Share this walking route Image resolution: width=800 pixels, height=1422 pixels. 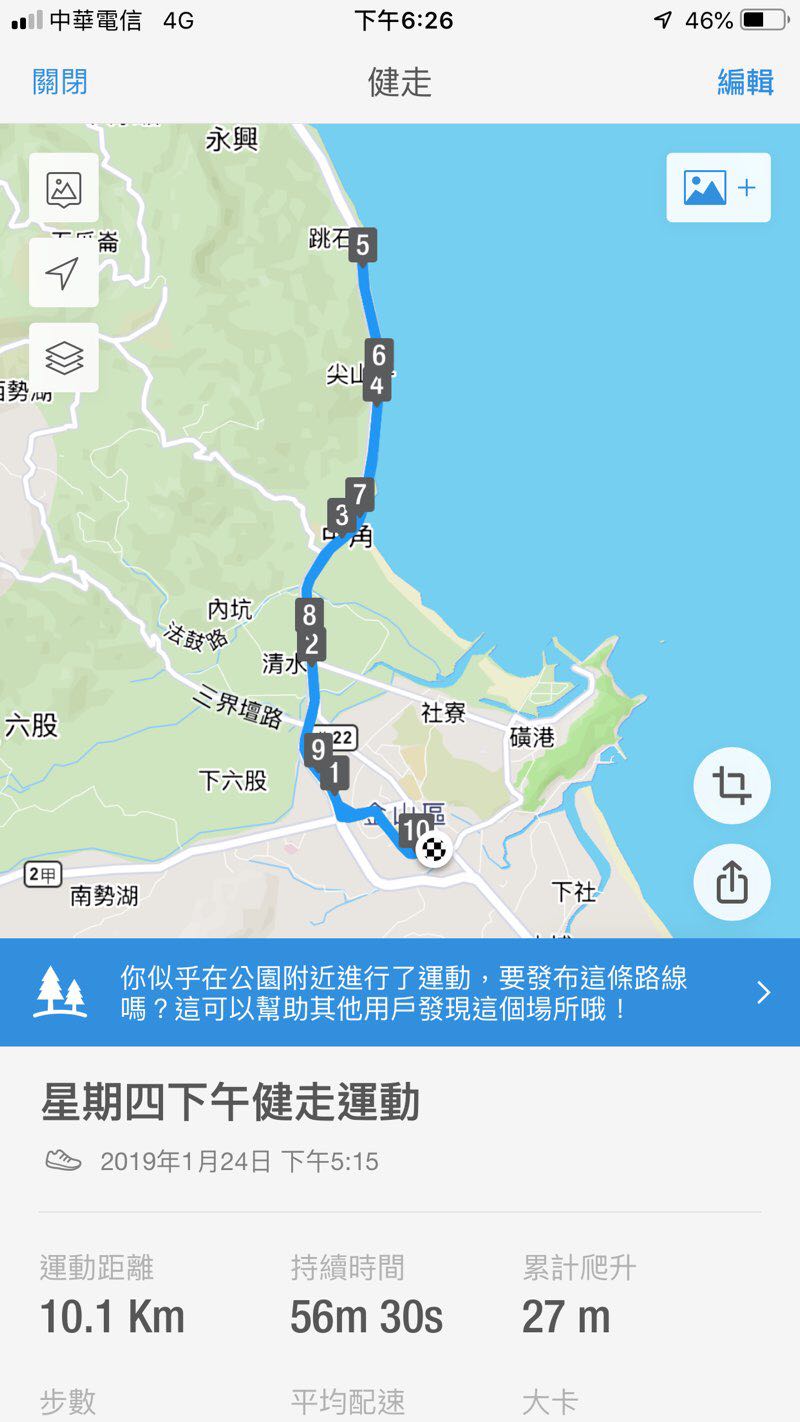click(731, 882)
